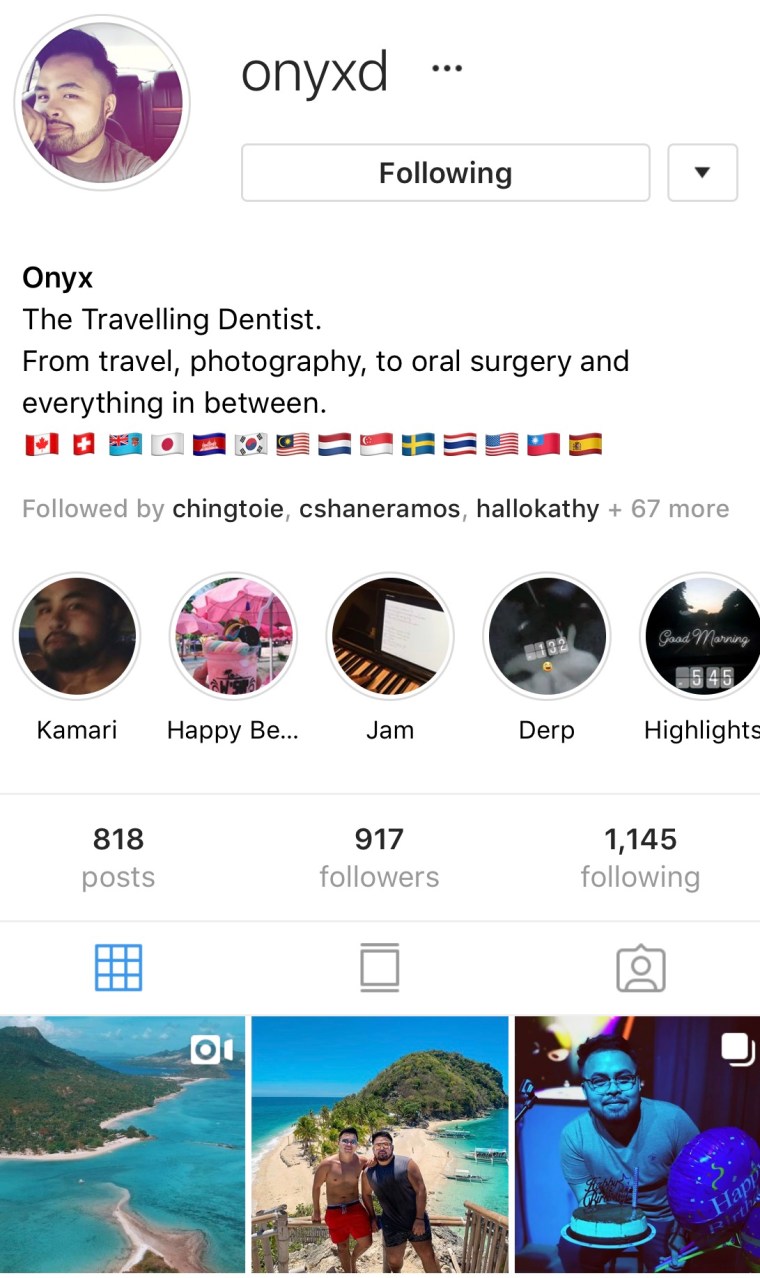This screenshot has height=1278, width=760.
Task: Switch to the grid view tab
Action: [x=118, y=968]
